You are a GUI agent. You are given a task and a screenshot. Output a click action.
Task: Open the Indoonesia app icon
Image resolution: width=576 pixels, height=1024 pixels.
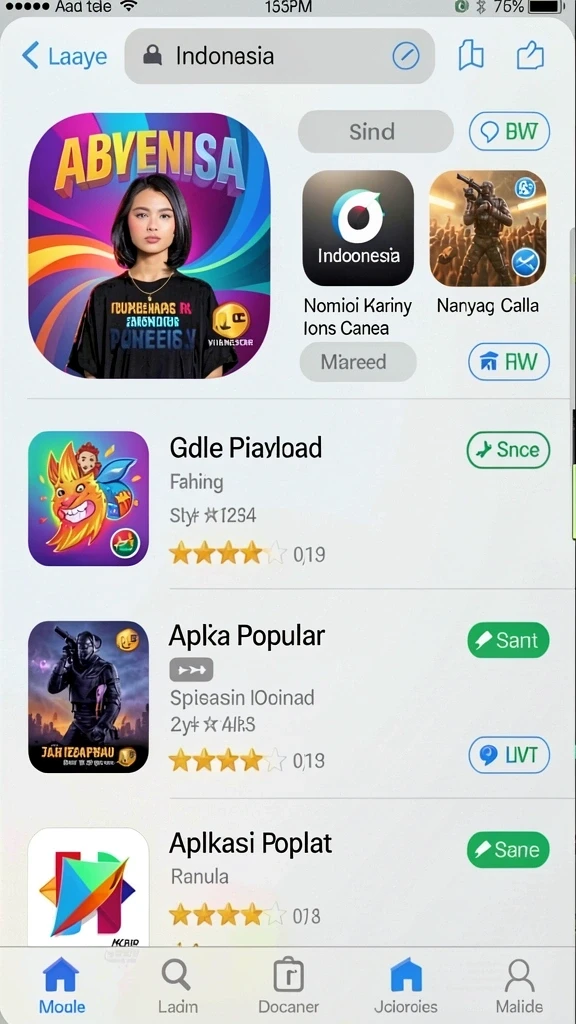click(x=358, y=228)
